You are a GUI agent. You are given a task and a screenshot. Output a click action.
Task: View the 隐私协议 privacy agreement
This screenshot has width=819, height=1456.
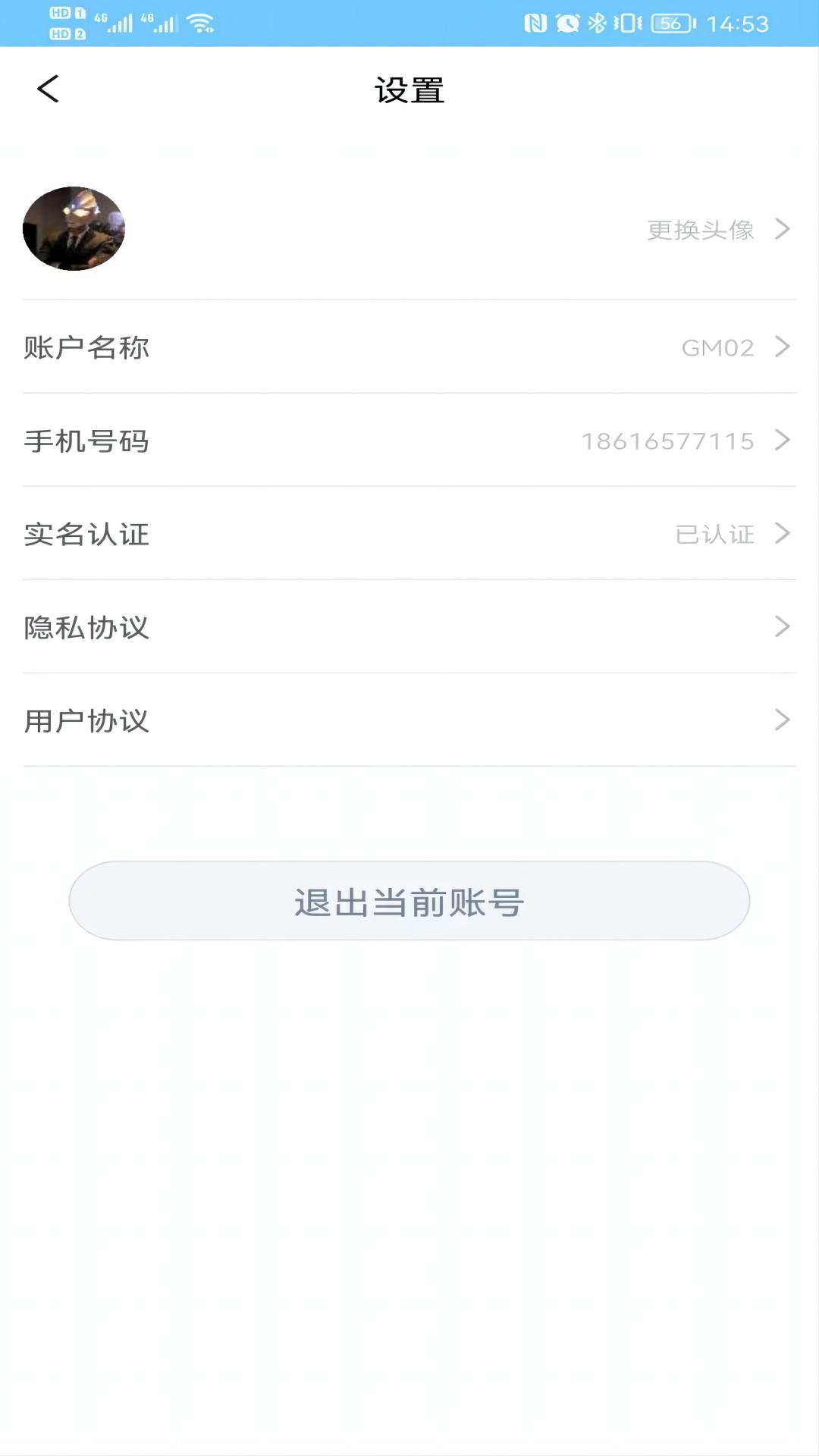tap(409, 627)
